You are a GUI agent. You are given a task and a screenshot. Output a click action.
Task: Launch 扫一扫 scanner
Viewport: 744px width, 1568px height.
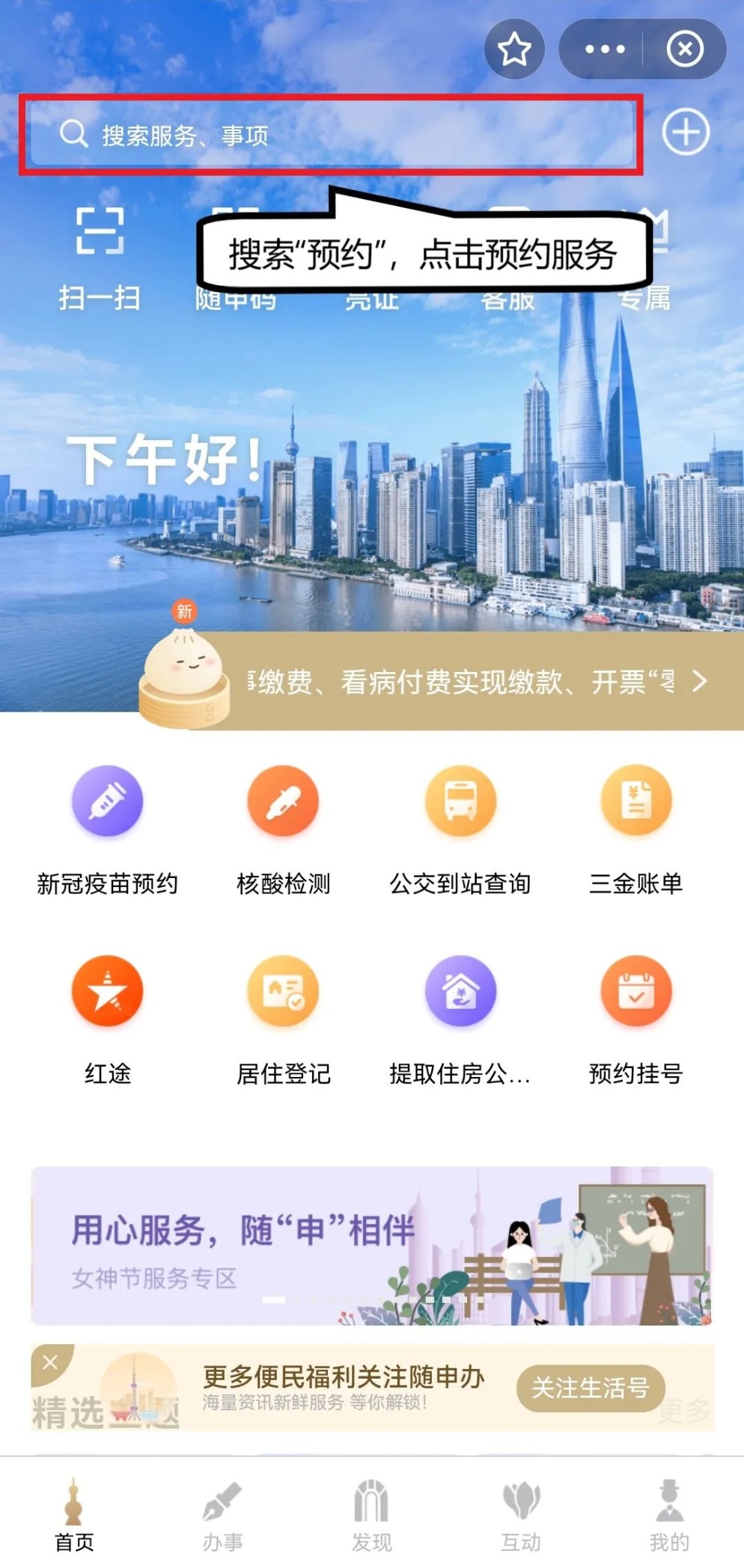pyautogui.click(x=100, y=254)
